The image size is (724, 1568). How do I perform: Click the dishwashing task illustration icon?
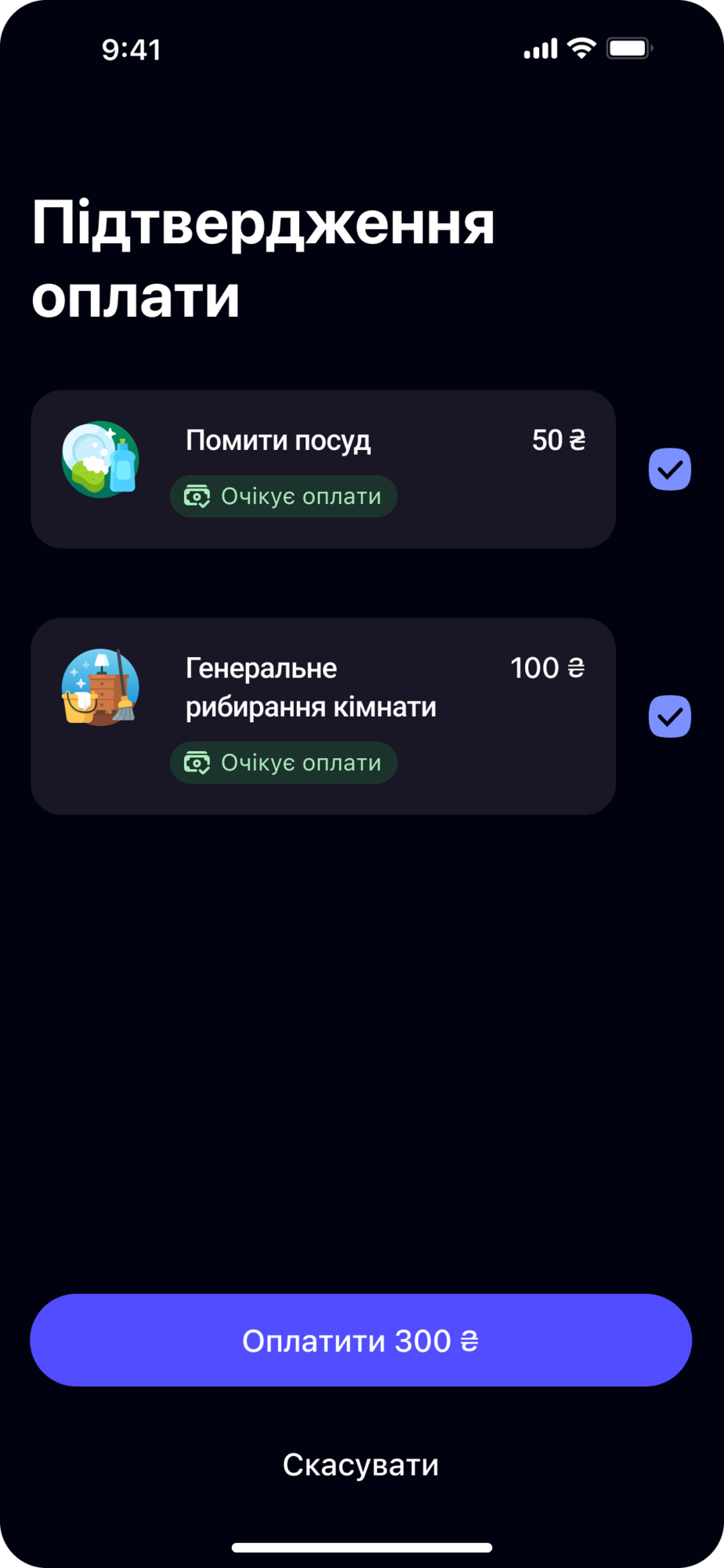pyautogui.click(x=100, y=459)
